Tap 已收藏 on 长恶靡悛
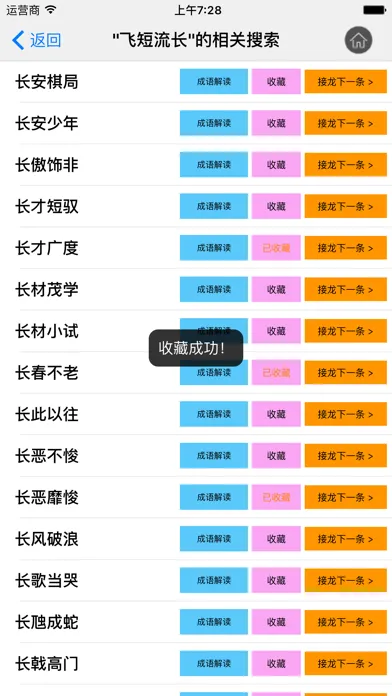 [x=276, y=497]
